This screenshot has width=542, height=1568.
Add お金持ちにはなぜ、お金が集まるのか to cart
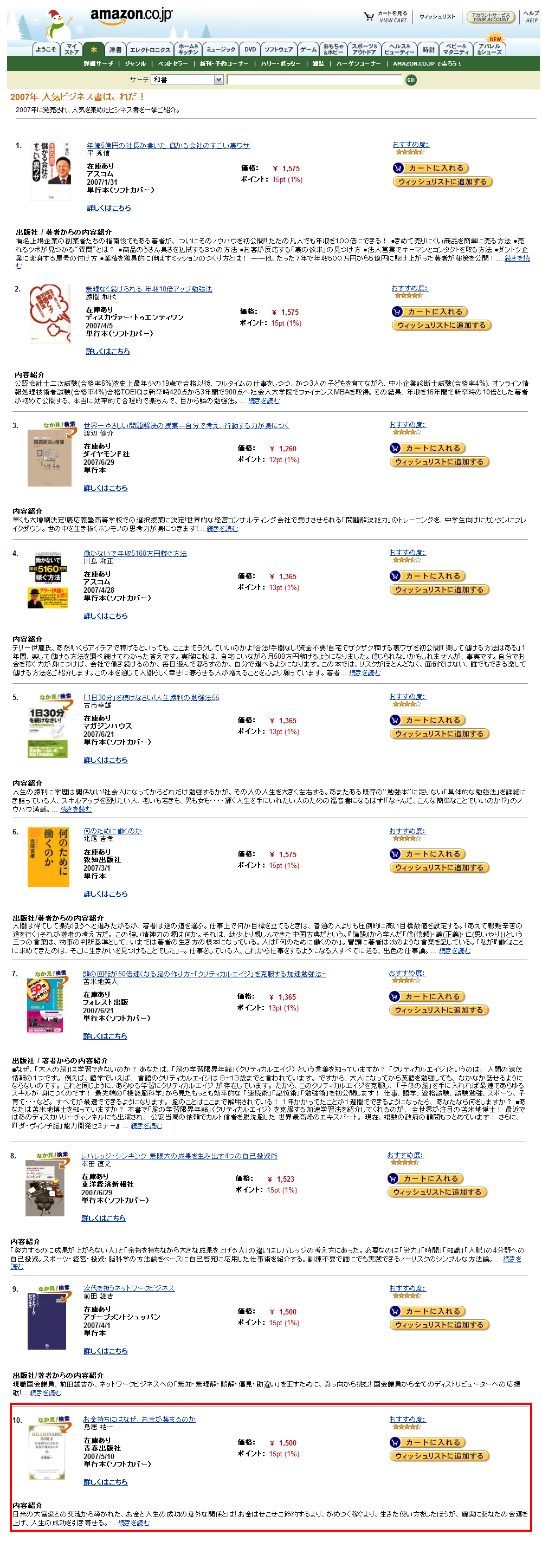(428, 1442)
